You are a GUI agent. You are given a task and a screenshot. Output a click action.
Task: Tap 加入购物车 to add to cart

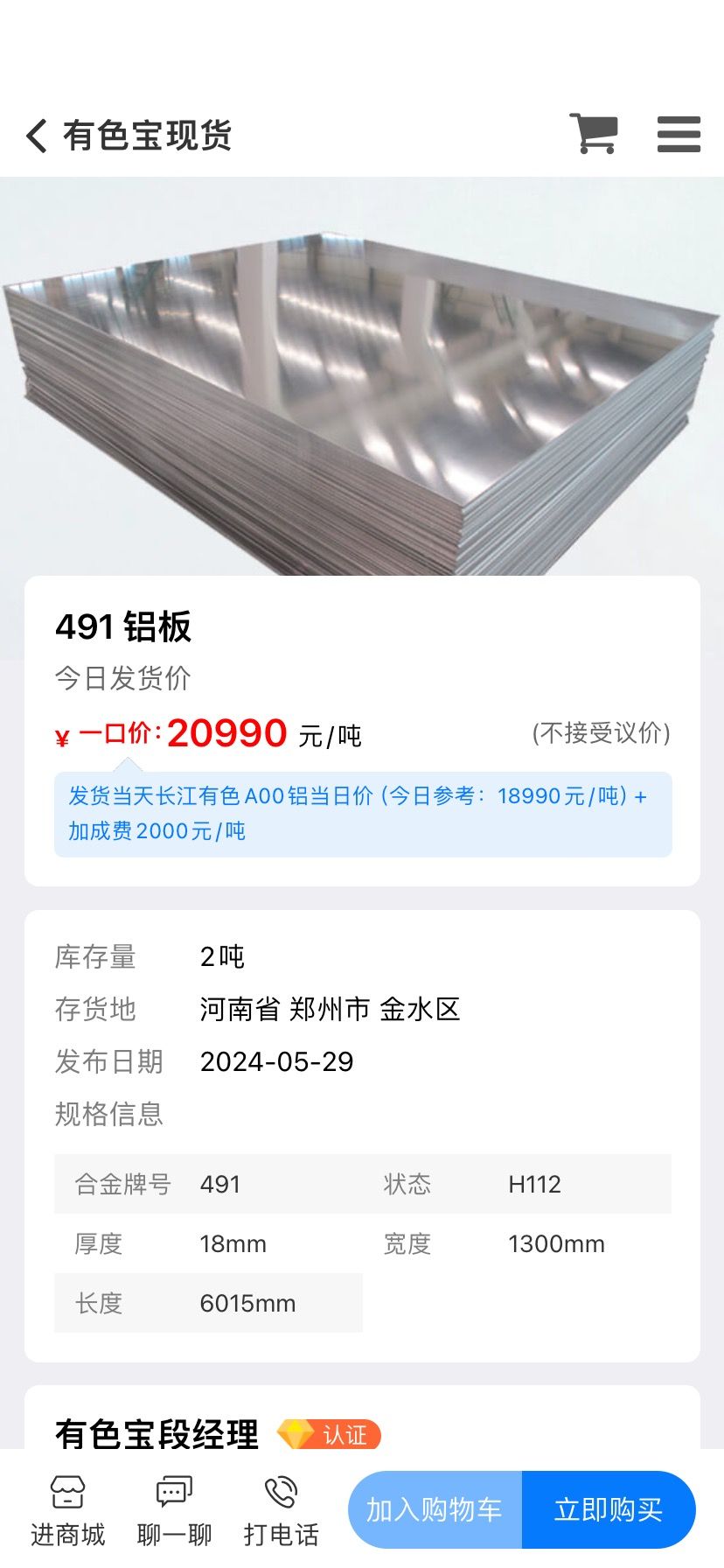[x=435, y=1509]
